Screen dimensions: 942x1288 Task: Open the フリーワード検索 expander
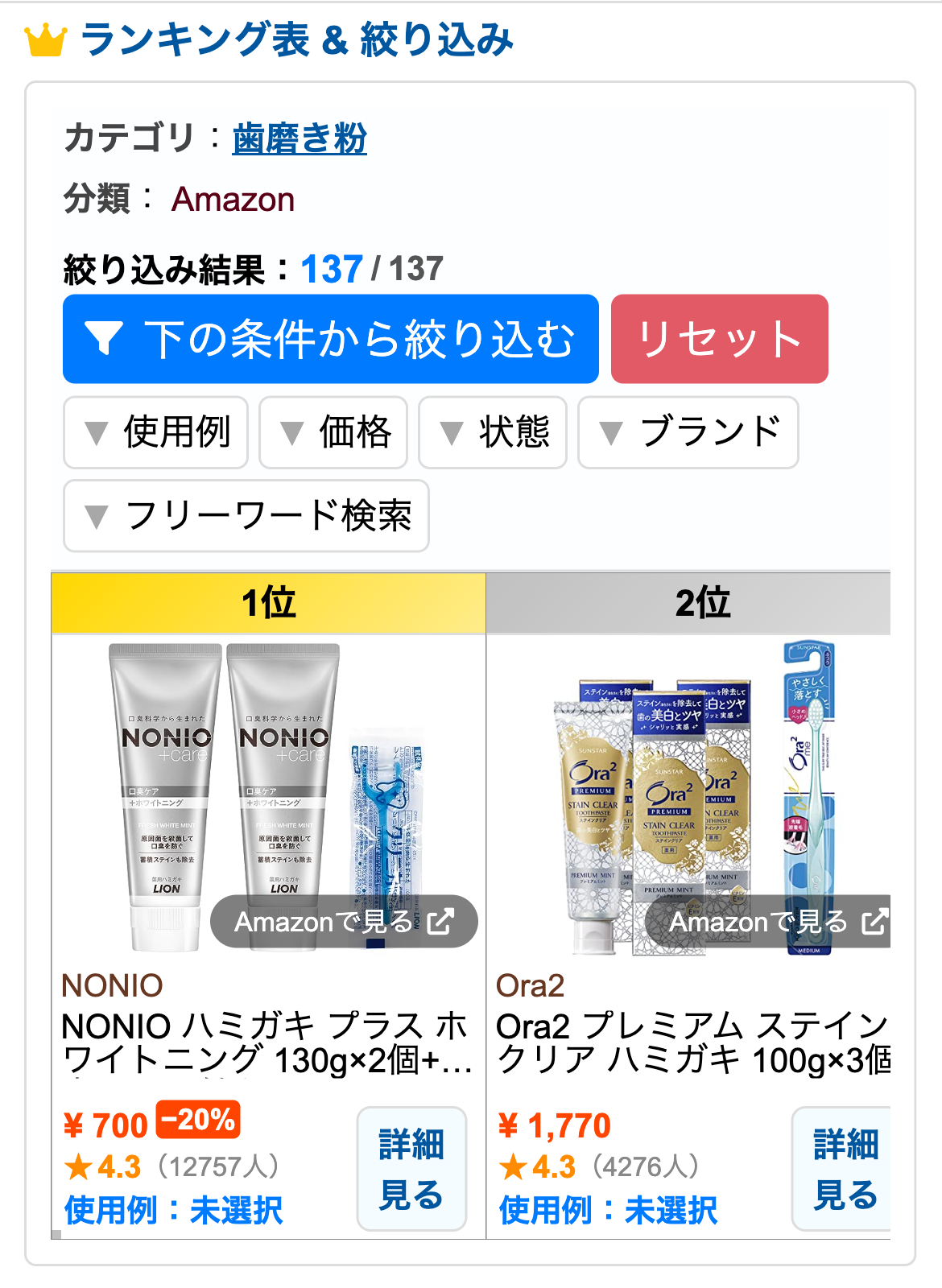[246, 516]
